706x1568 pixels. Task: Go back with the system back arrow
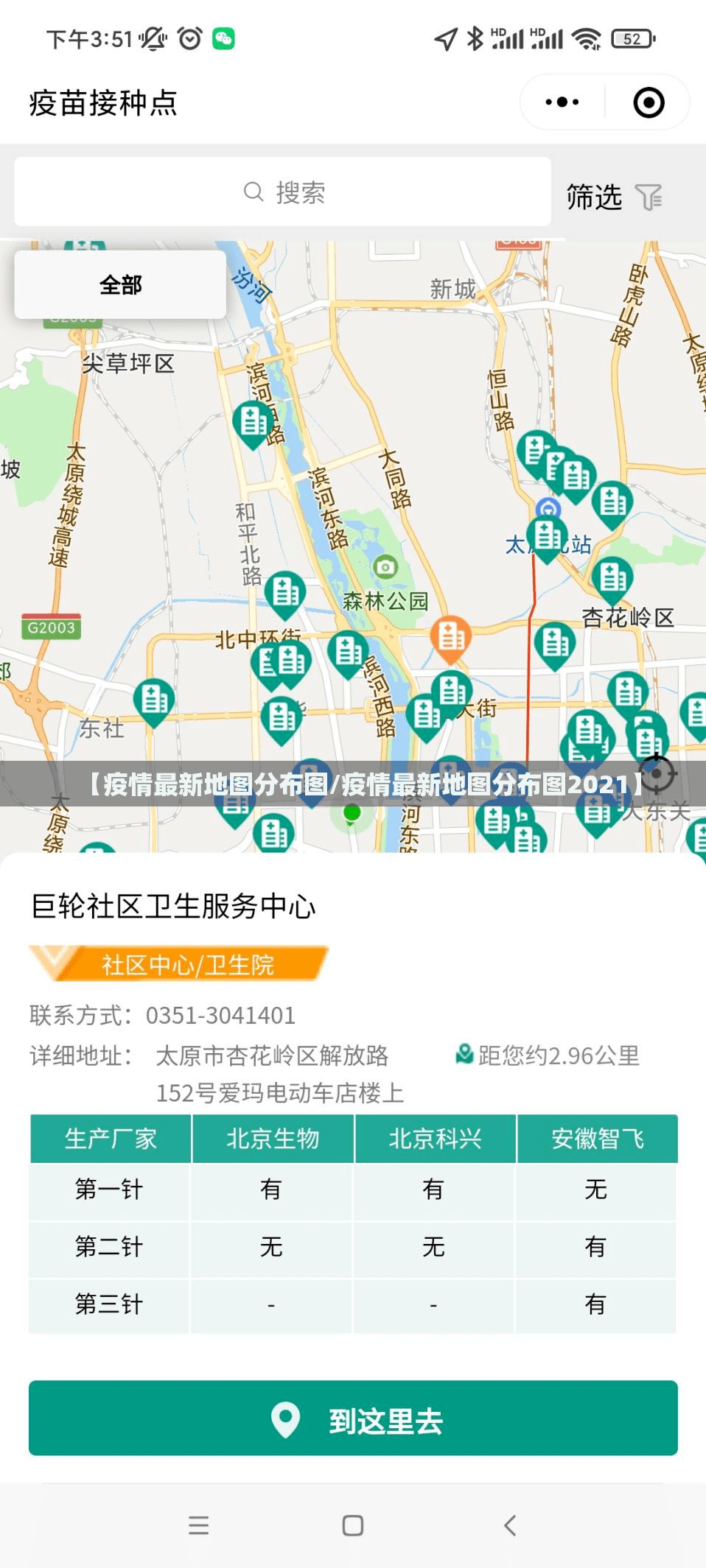[509, 1525]
